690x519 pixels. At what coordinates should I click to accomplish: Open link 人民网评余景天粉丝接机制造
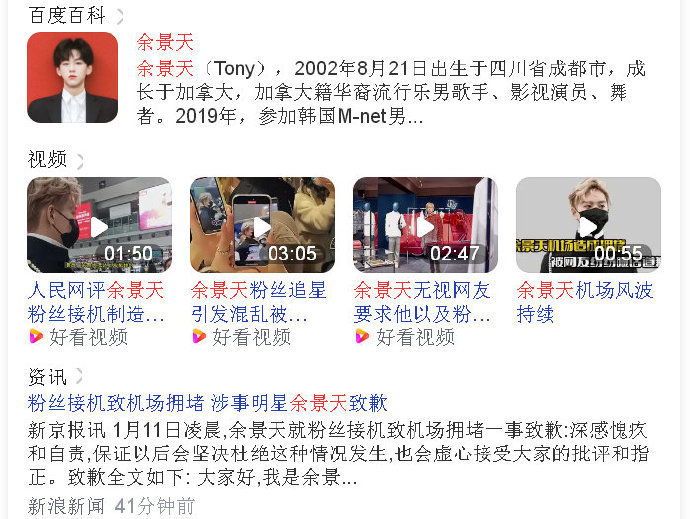(x=96, y=302)
